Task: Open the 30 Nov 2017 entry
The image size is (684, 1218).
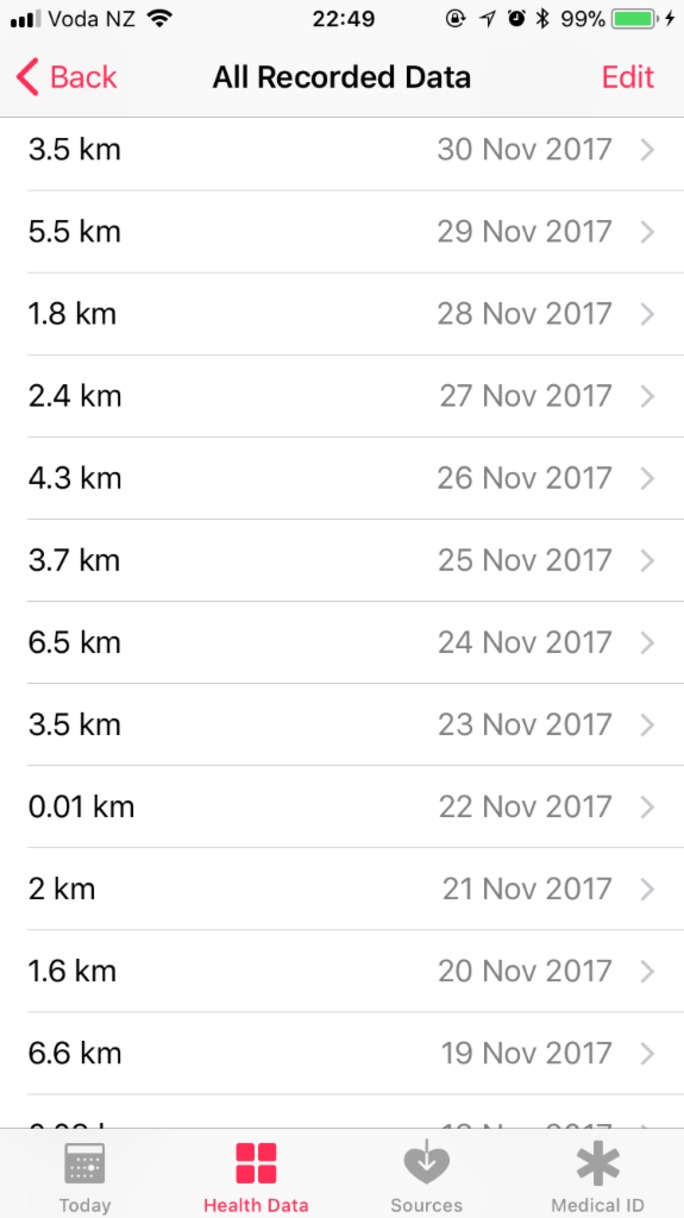Action: 342,150
